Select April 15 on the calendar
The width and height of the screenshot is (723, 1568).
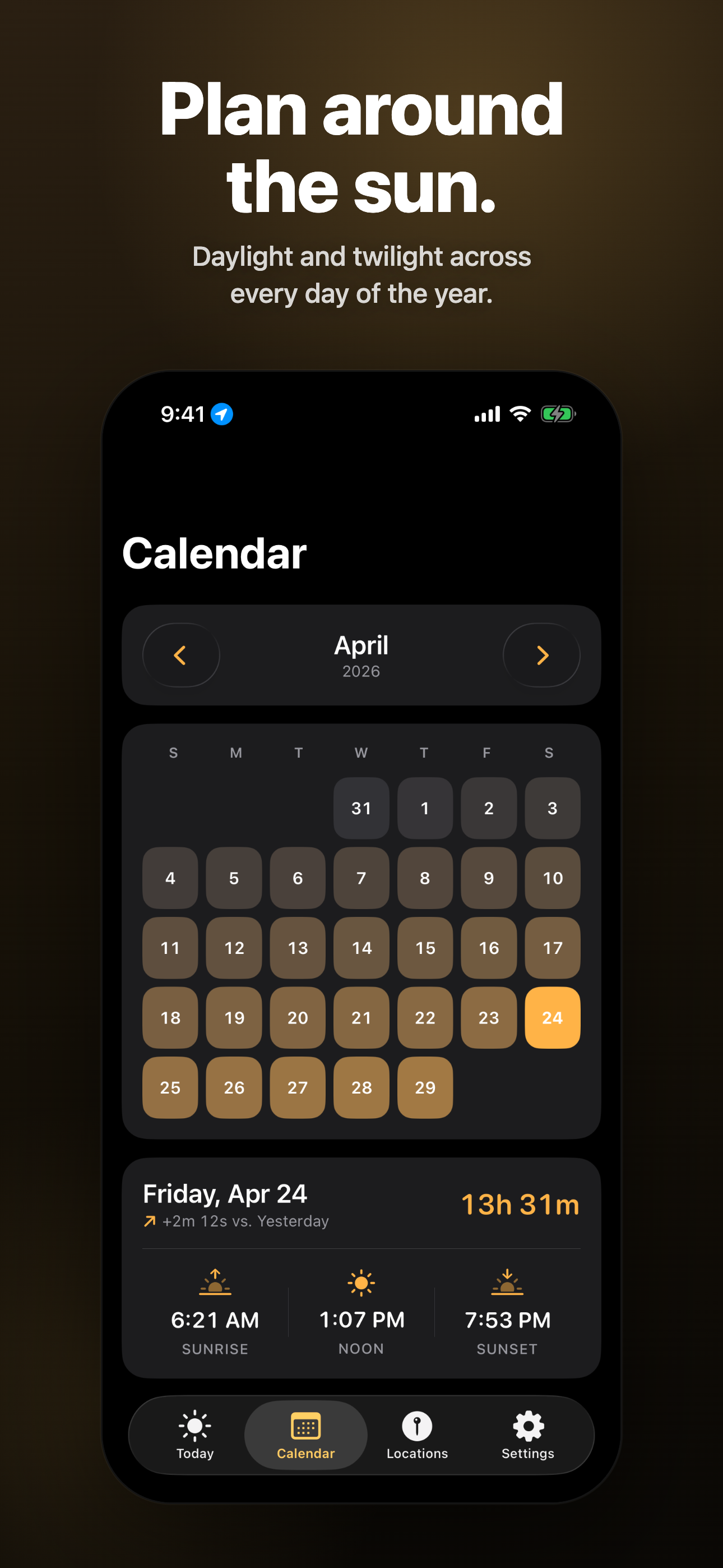click(424, 948)
